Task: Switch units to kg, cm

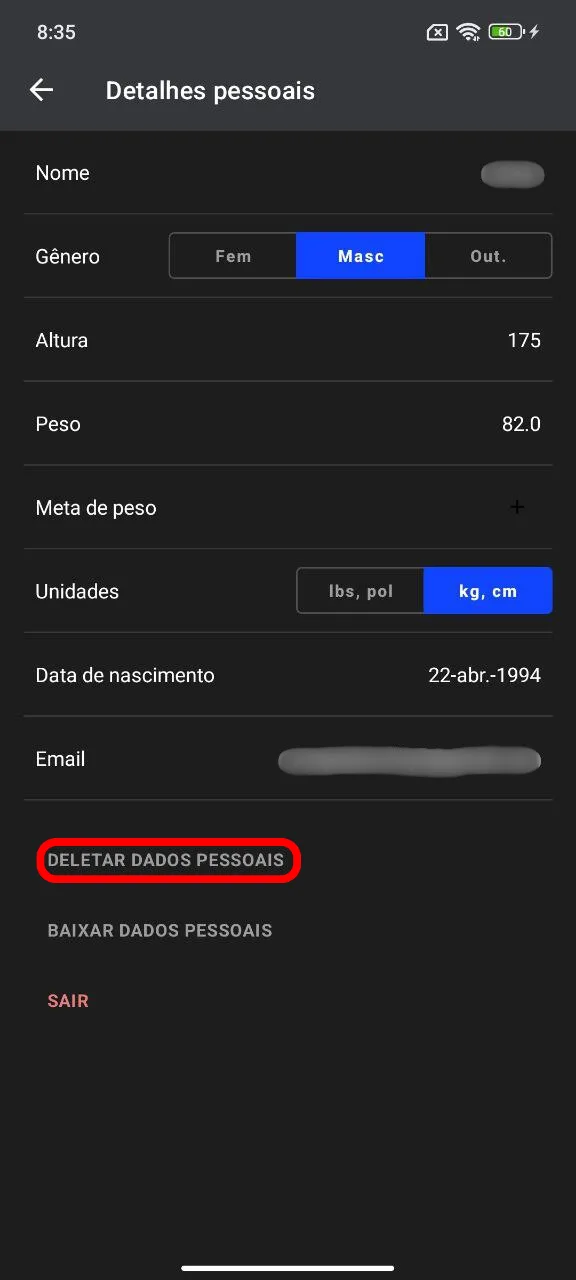Action: (488, 591)
